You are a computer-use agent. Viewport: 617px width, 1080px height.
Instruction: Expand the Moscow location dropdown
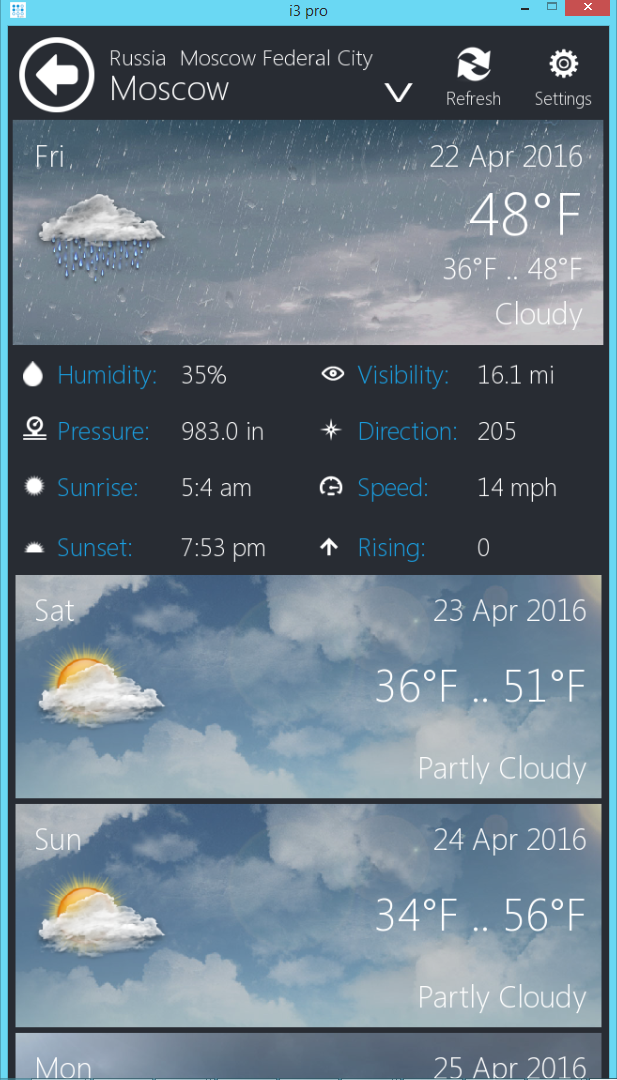(398, 92)
